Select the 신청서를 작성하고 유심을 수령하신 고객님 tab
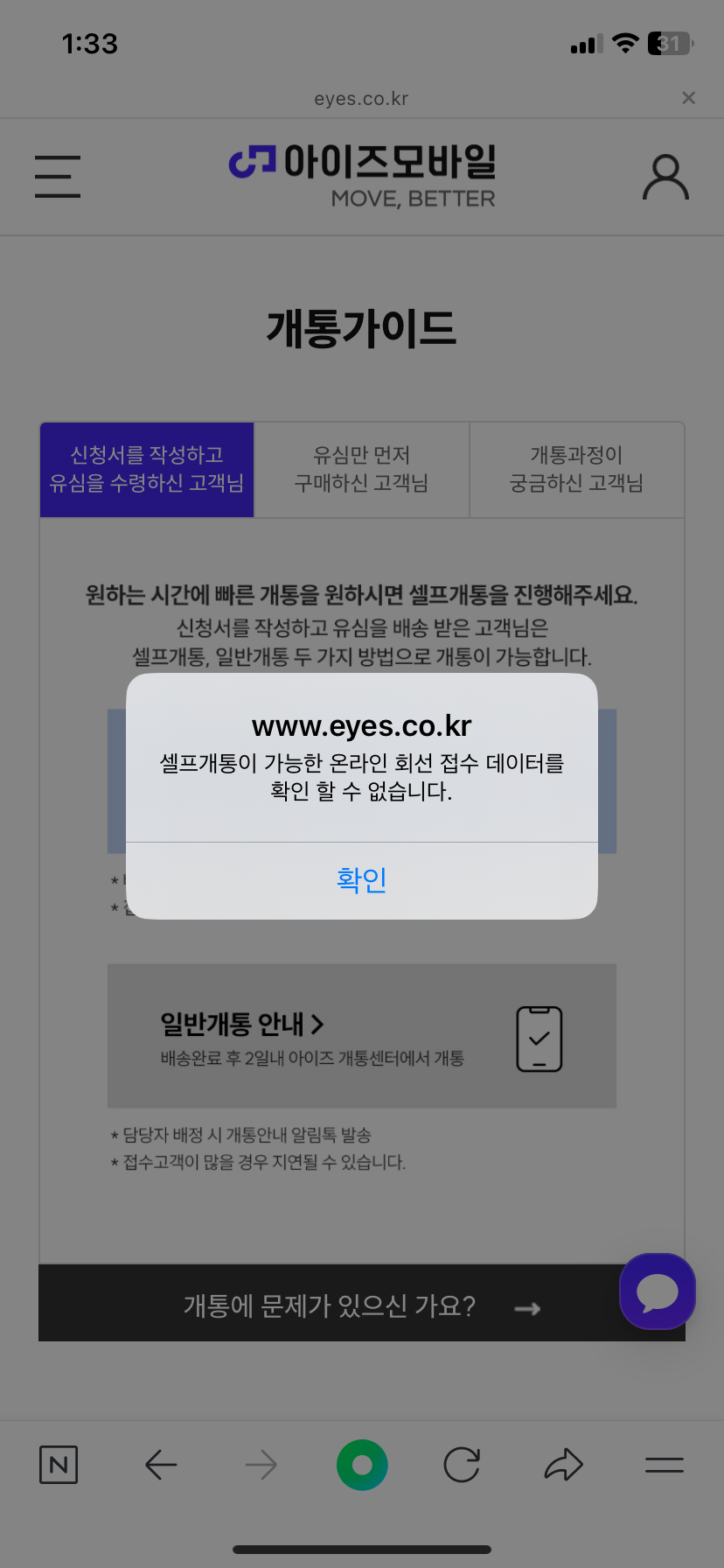 147,469
